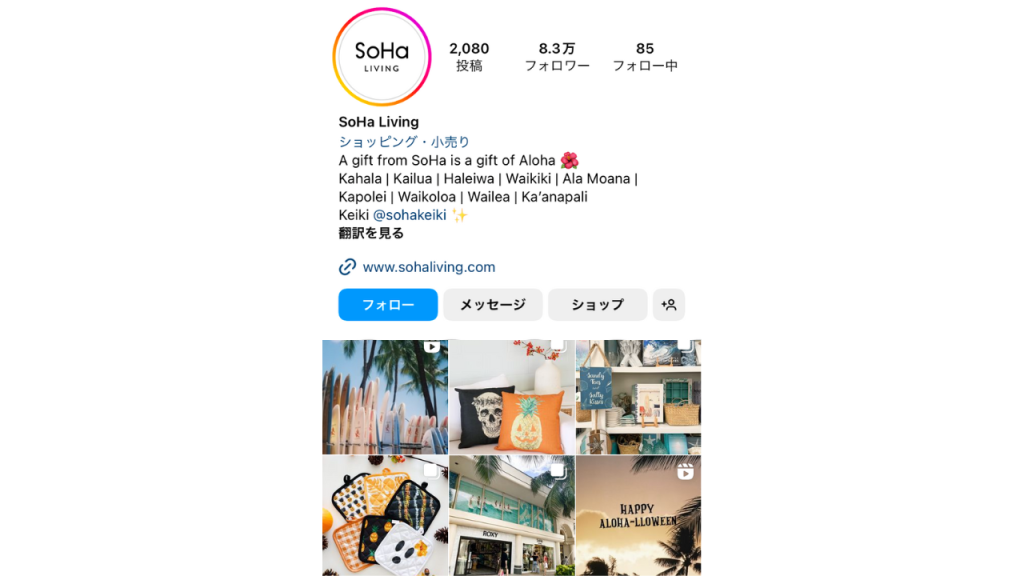
Task: Open the ショッピング・小売り category link
Action: [x=404, y=142]
